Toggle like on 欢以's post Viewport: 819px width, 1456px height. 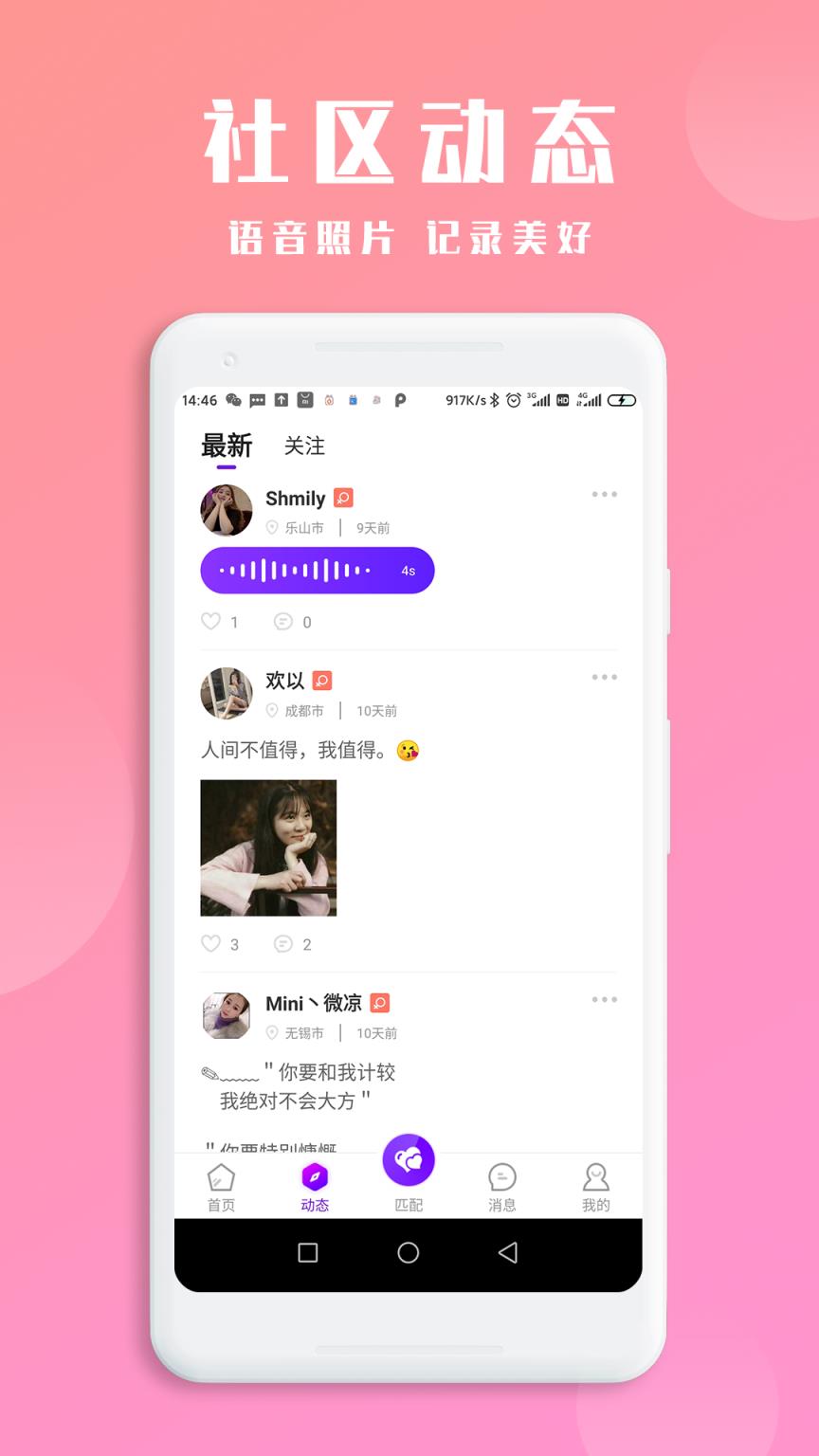pyautogui.click(x=209, y=944)
